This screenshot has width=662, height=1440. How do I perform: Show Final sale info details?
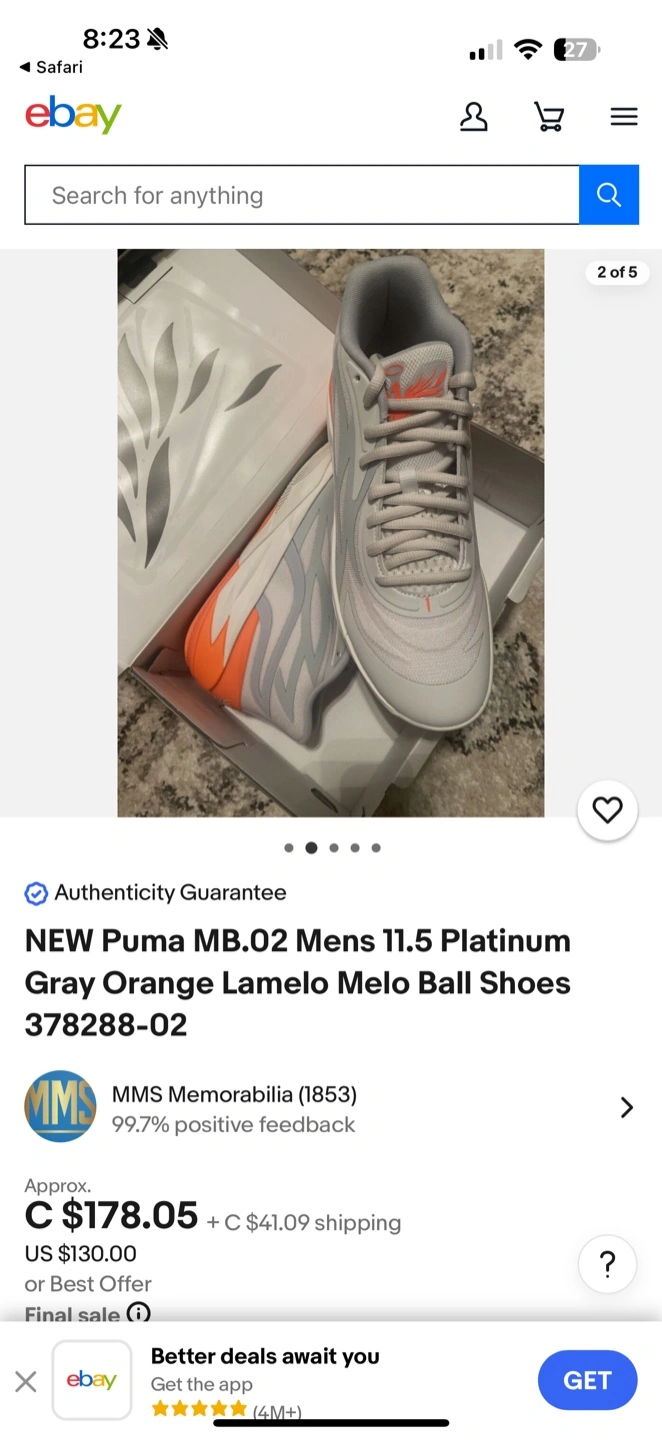(139, 1314)
